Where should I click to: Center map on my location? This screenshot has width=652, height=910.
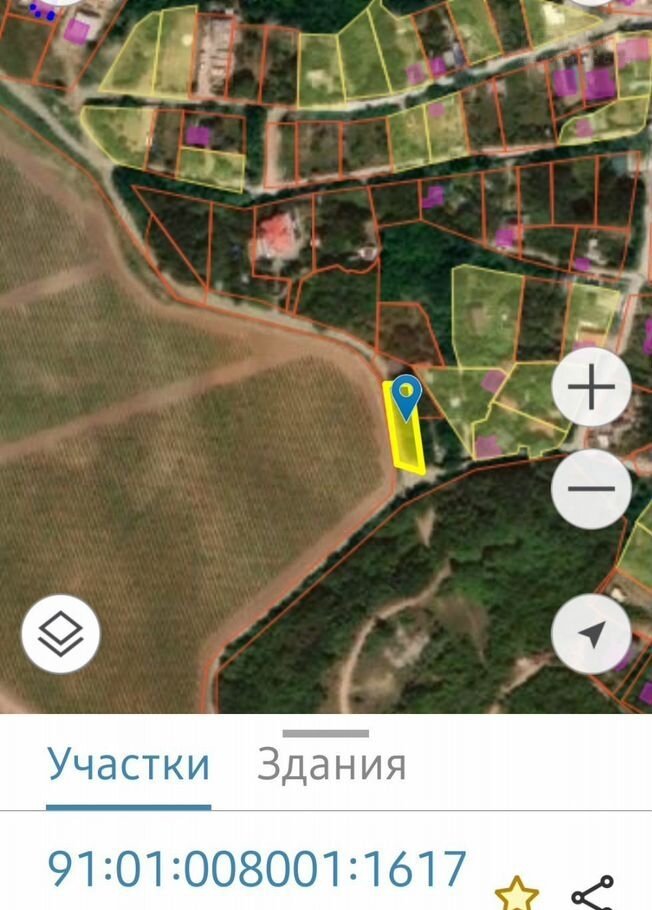pos(591,634)
